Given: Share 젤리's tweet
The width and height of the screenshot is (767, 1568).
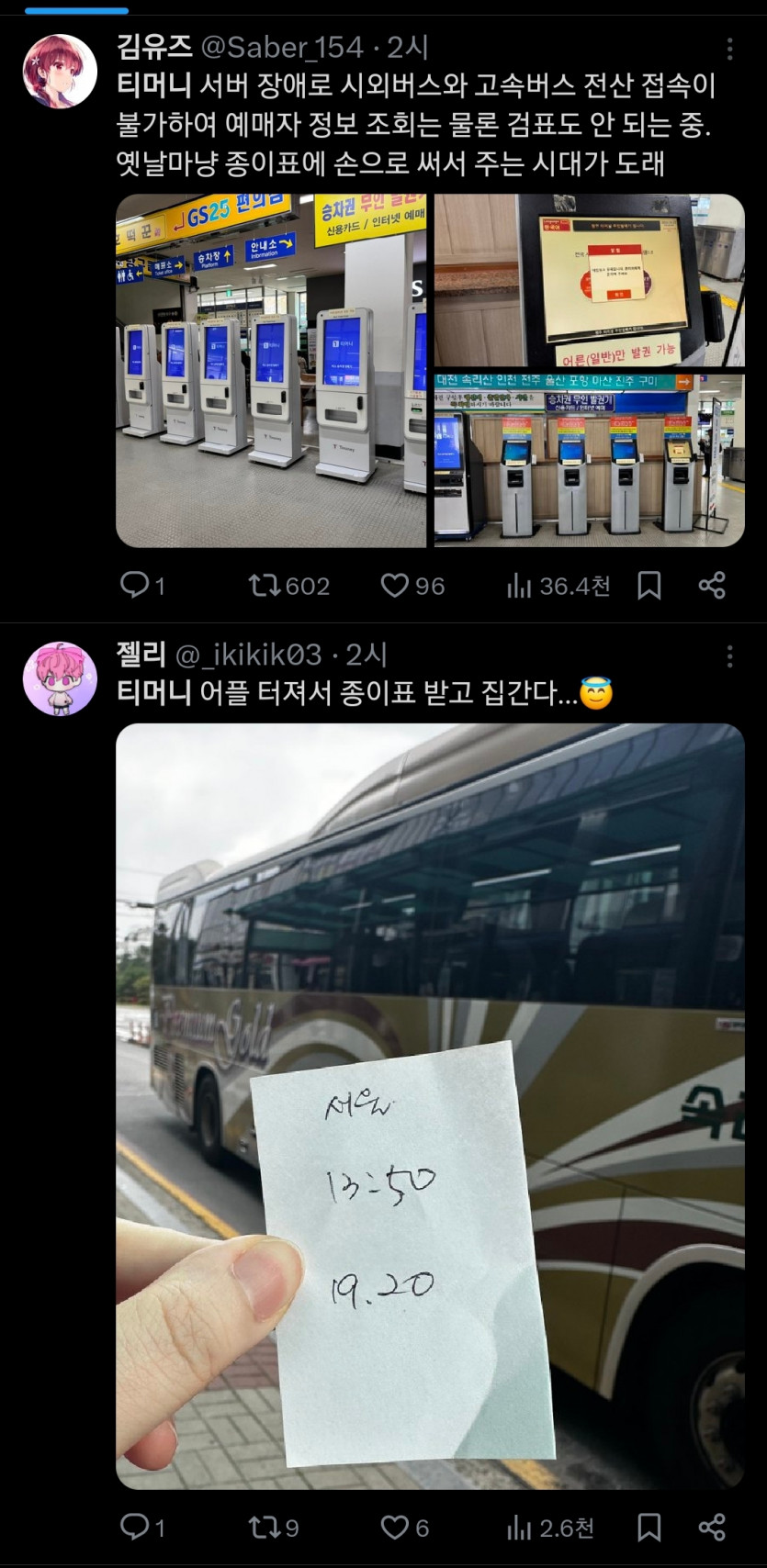Looking at the screenshot, I should point(712,1528).
